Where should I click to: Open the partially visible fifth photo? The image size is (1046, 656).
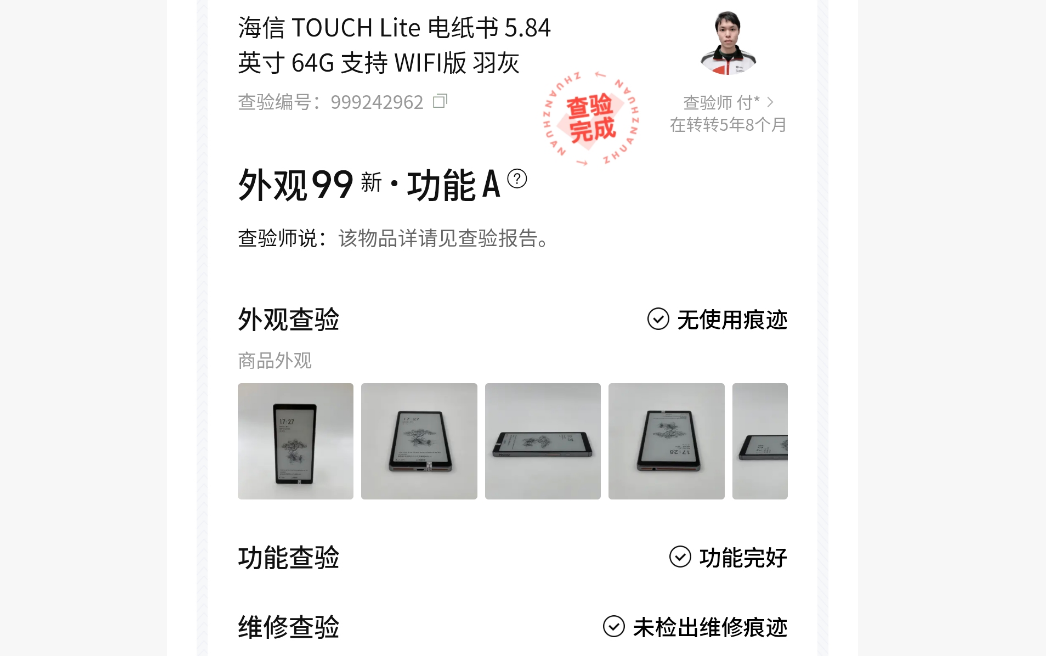[760, 441]
